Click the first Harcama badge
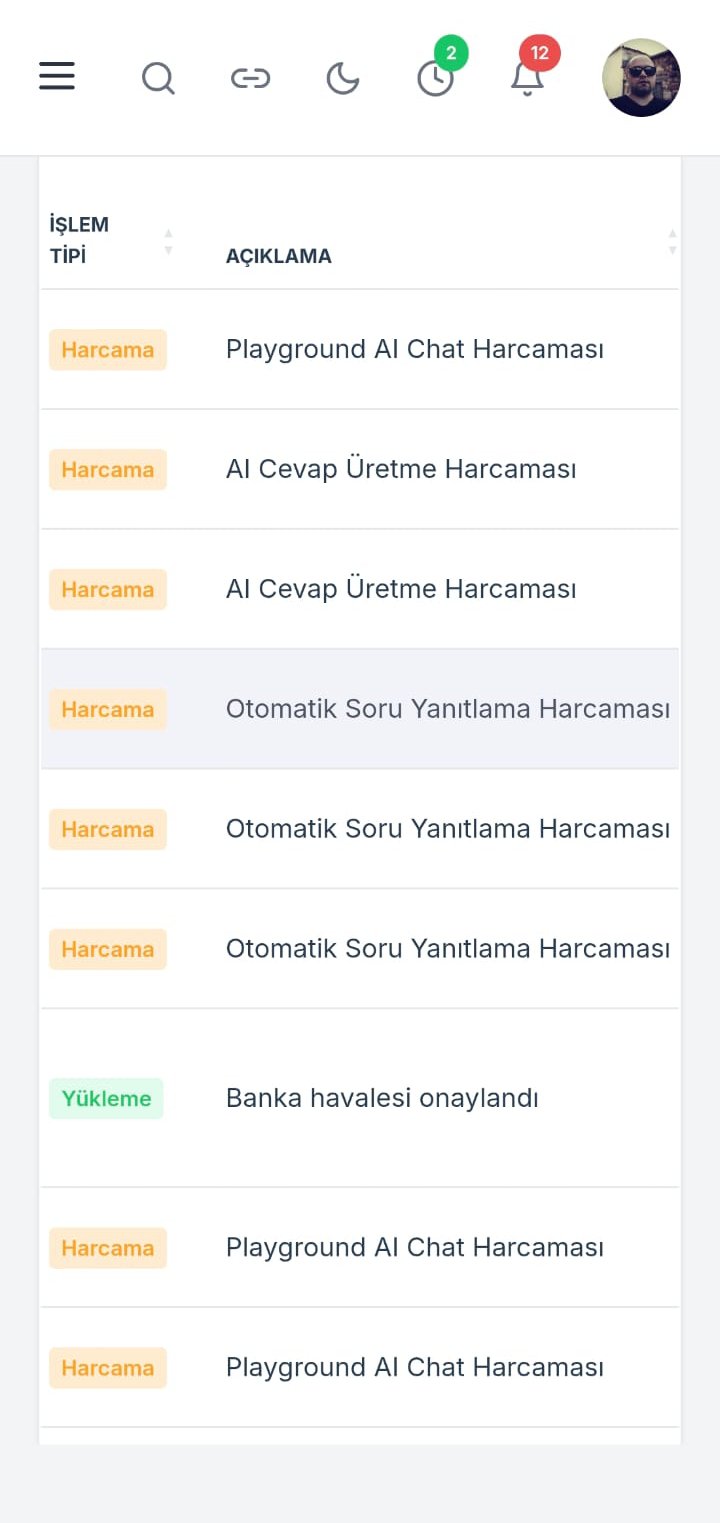Screen dimensions: 720x1523 pos(107,349)
